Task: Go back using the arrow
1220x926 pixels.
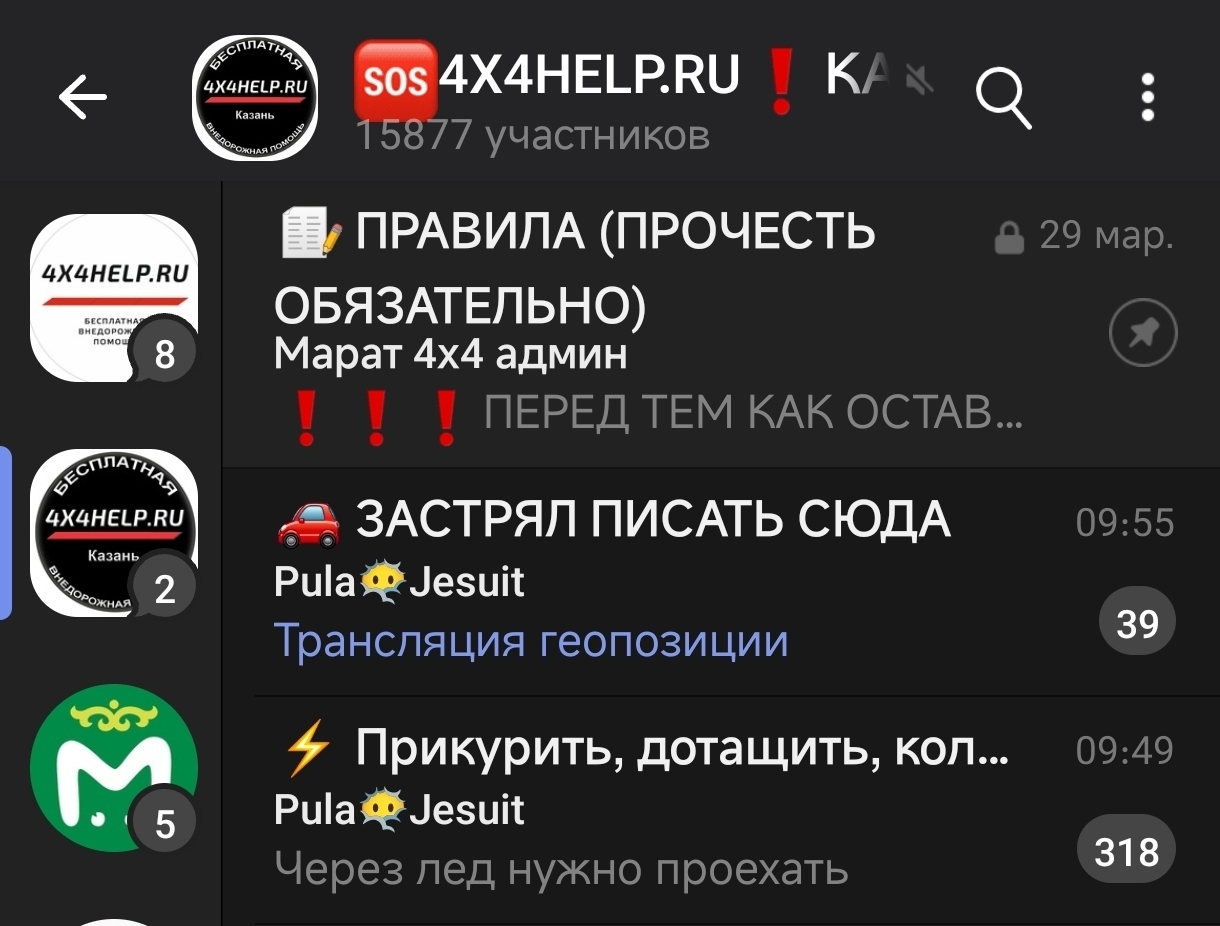Action: pyautogui.click(x=83, y=97)
